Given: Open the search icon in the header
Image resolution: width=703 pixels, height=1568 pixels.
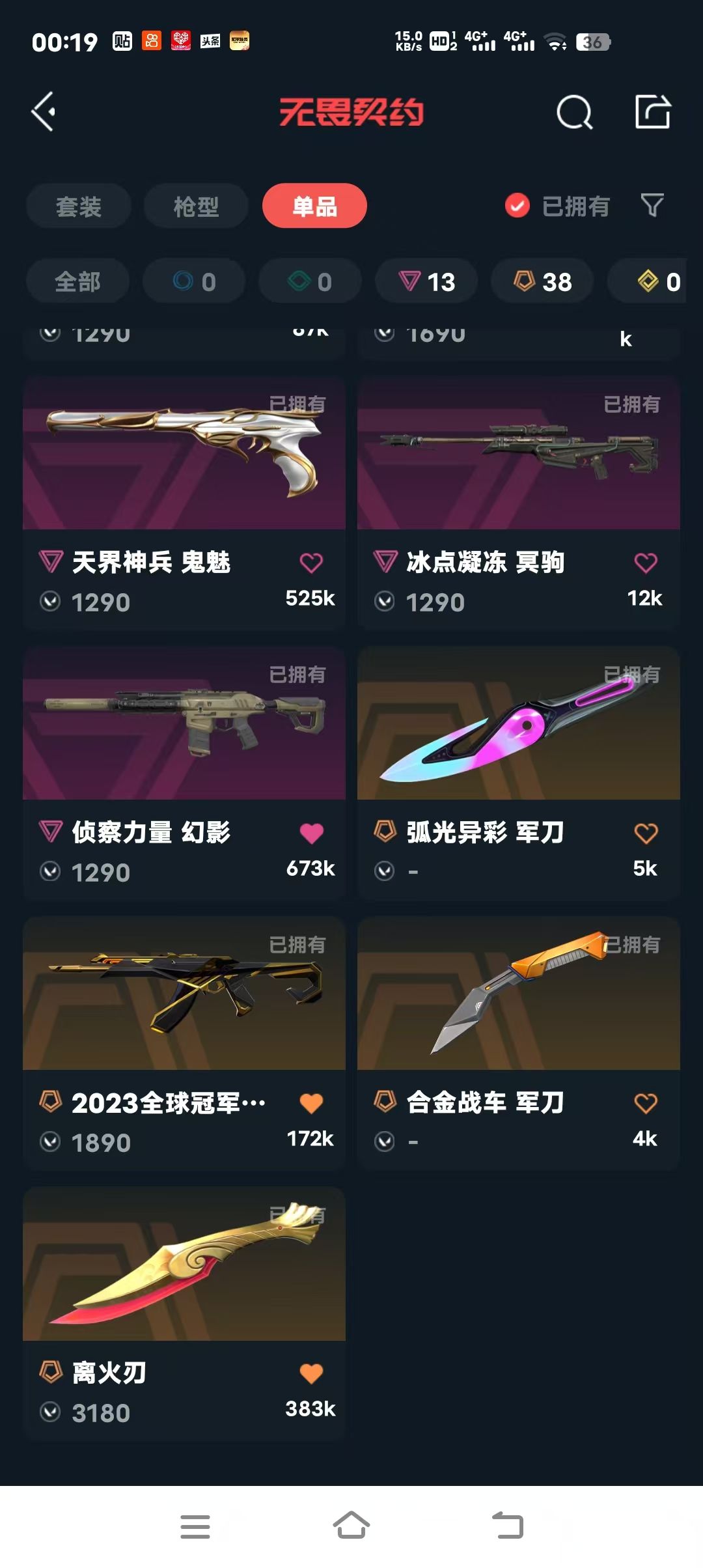Looking at the screenshot, I should tap(574, 112).
